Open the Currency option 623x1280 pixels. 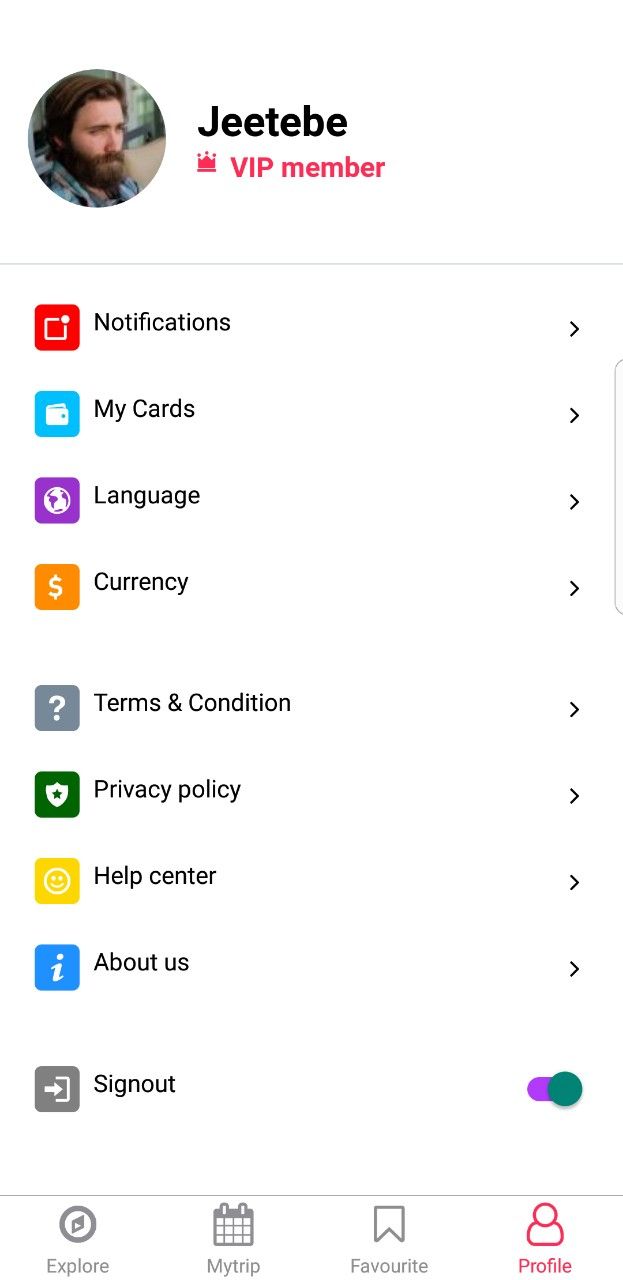coord(311,587)
